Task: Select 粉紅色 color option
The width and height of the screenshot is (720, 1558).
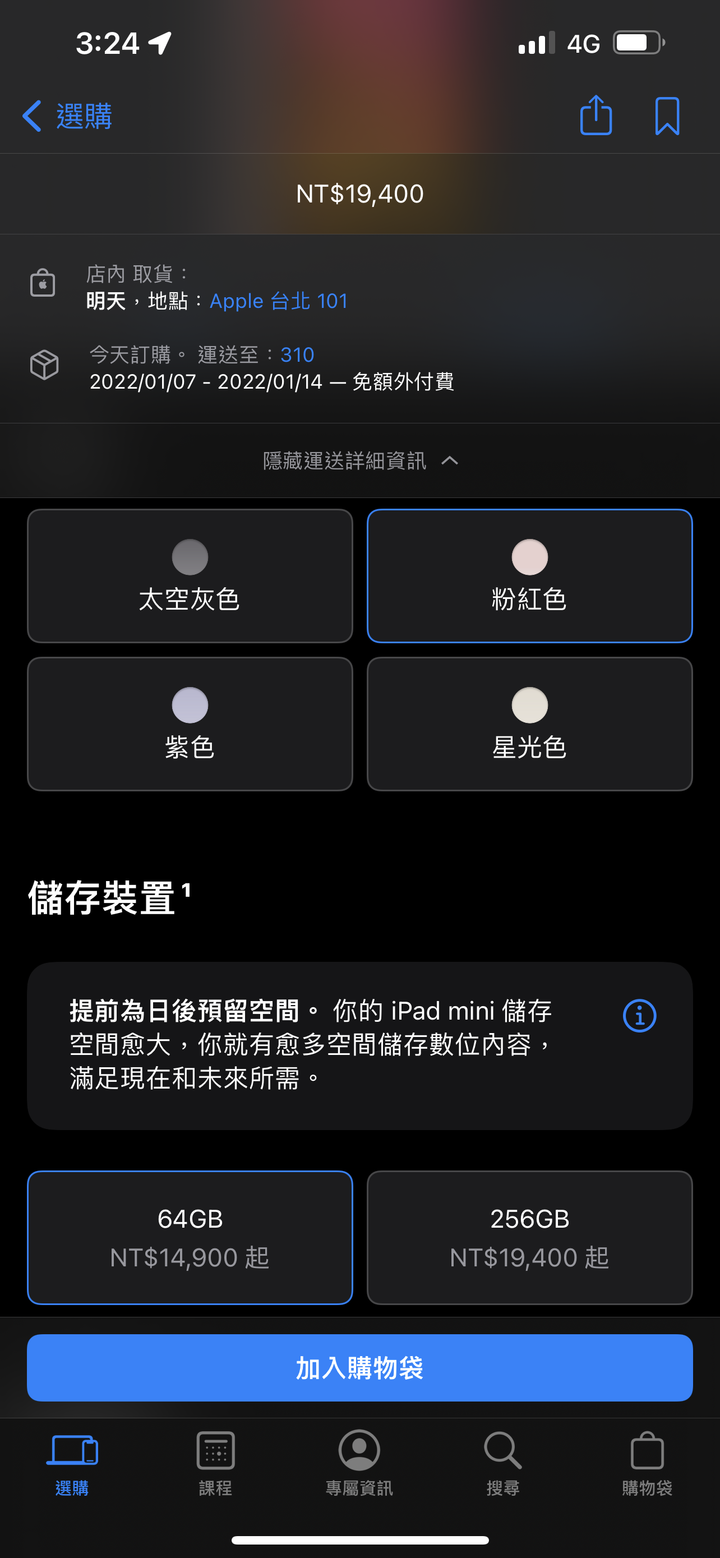Action: point(530,576)
